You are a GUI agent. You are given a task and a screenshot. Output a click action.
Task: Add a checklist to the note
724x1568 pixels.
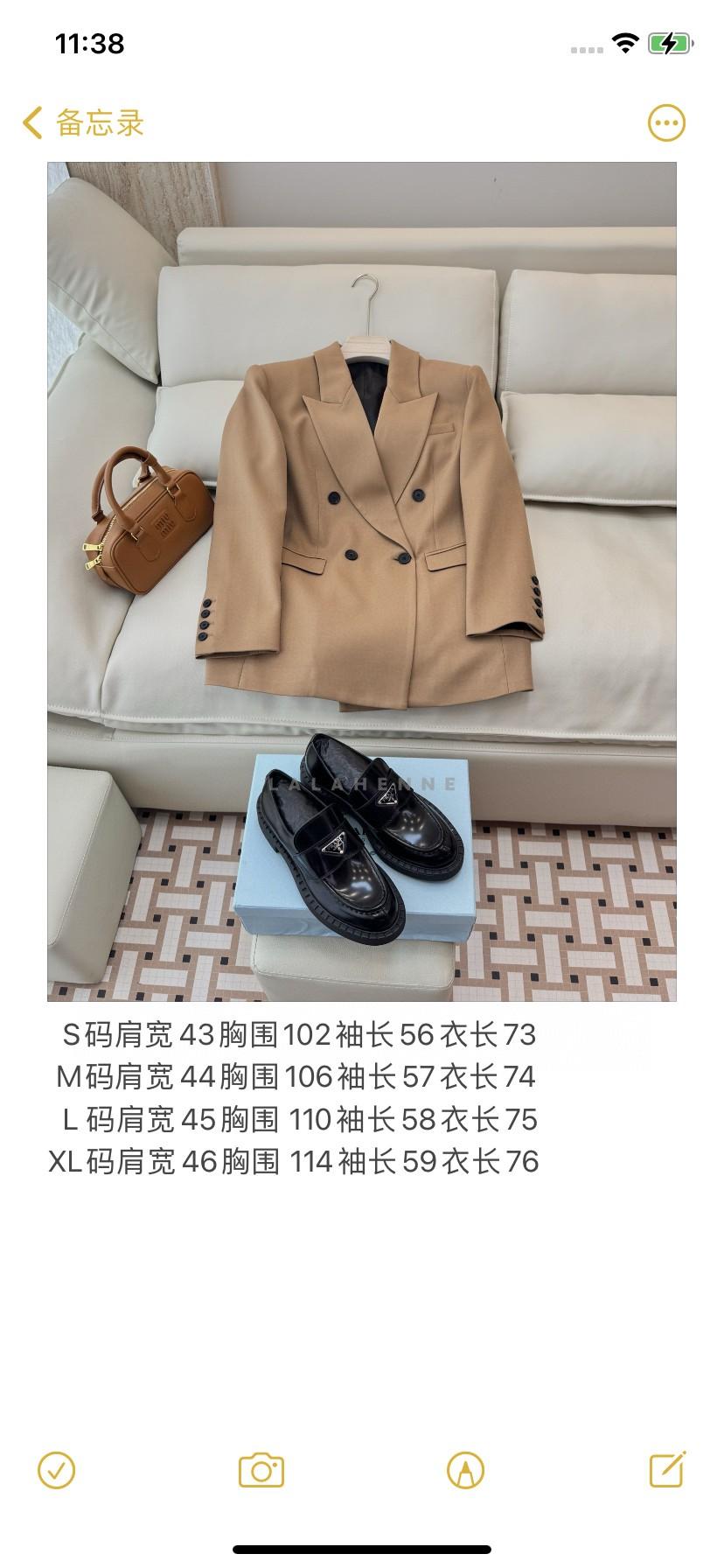(x=57, y=1470)
